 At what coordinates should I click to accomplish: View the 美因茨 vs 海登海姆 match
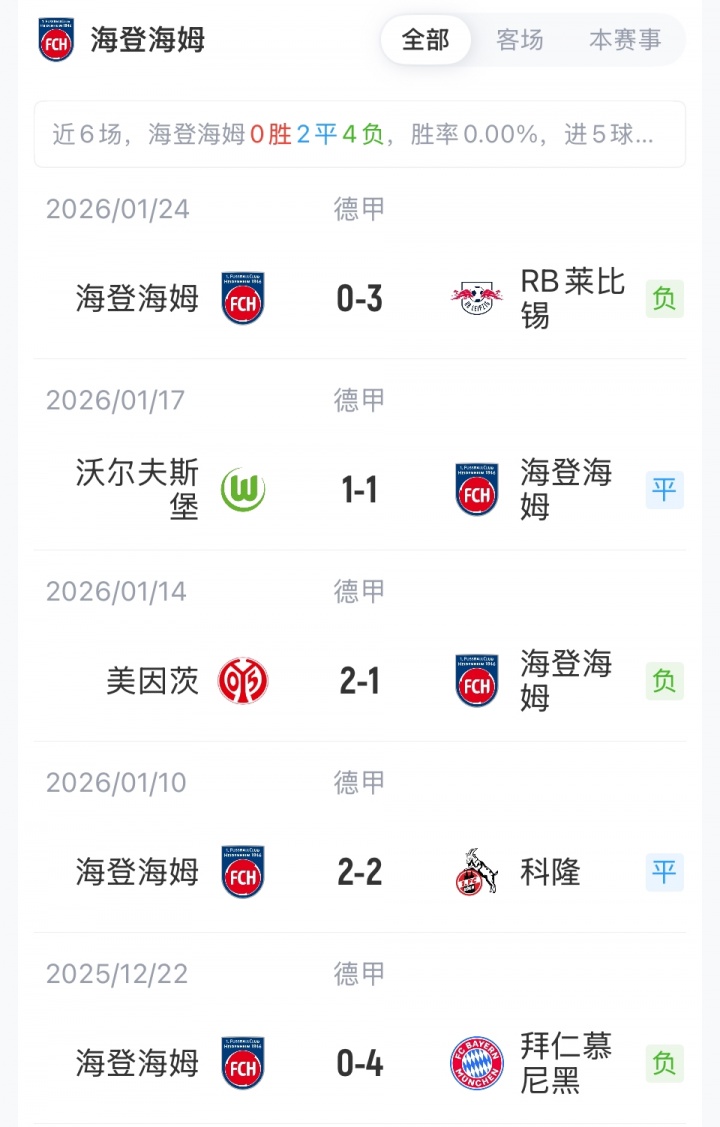[x=359, y=681]
